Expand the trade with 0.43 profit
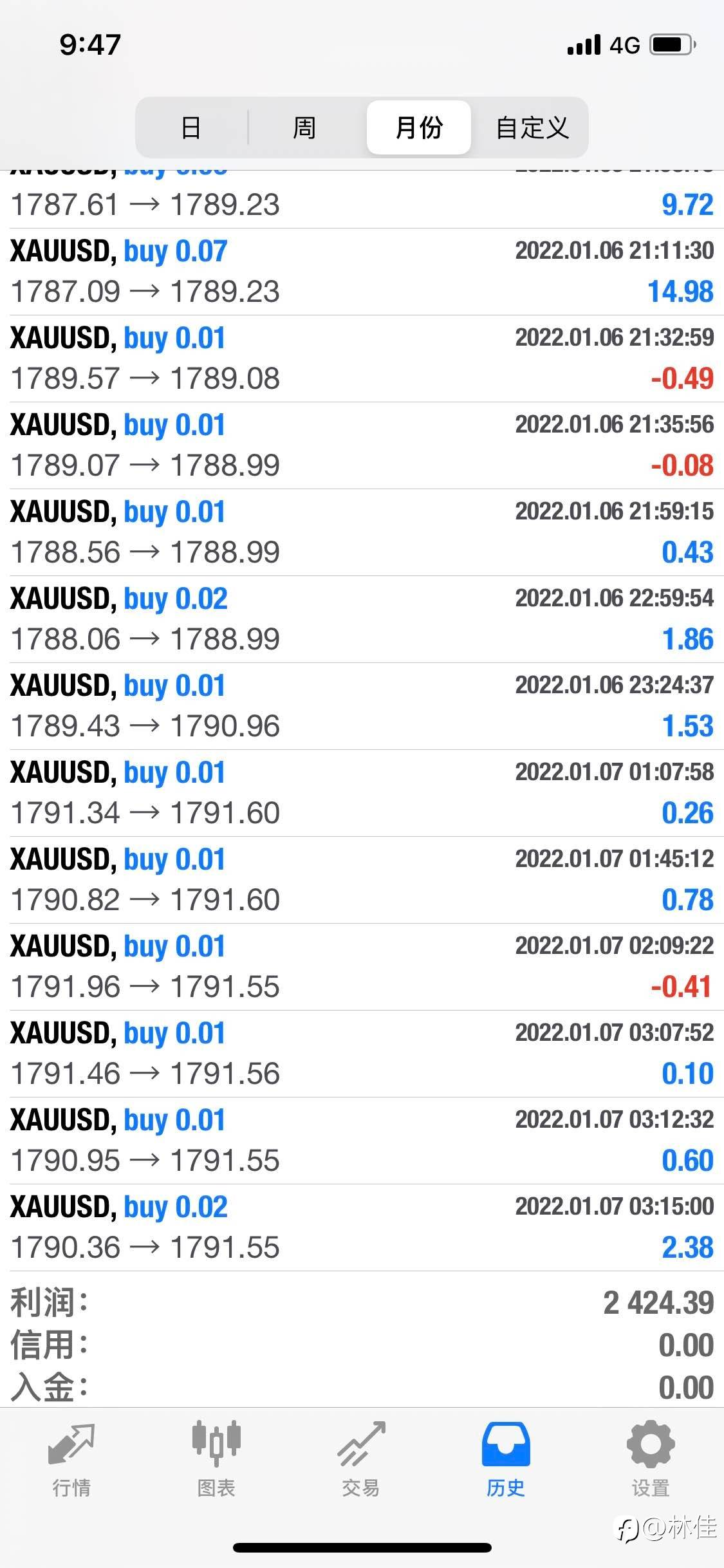 [362, 532]
